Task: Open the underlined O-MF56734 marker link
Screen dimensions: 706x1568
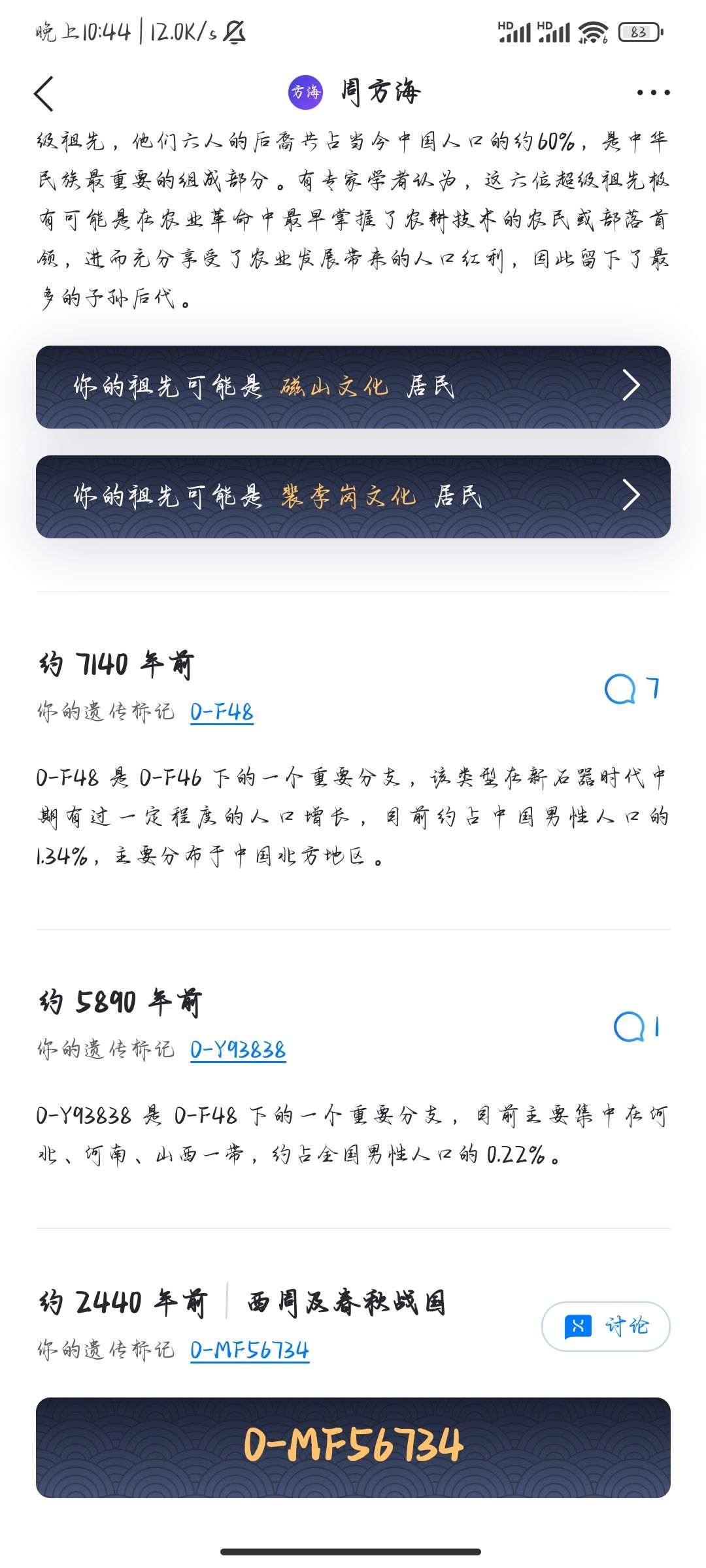Action: tap(250, 1350)
